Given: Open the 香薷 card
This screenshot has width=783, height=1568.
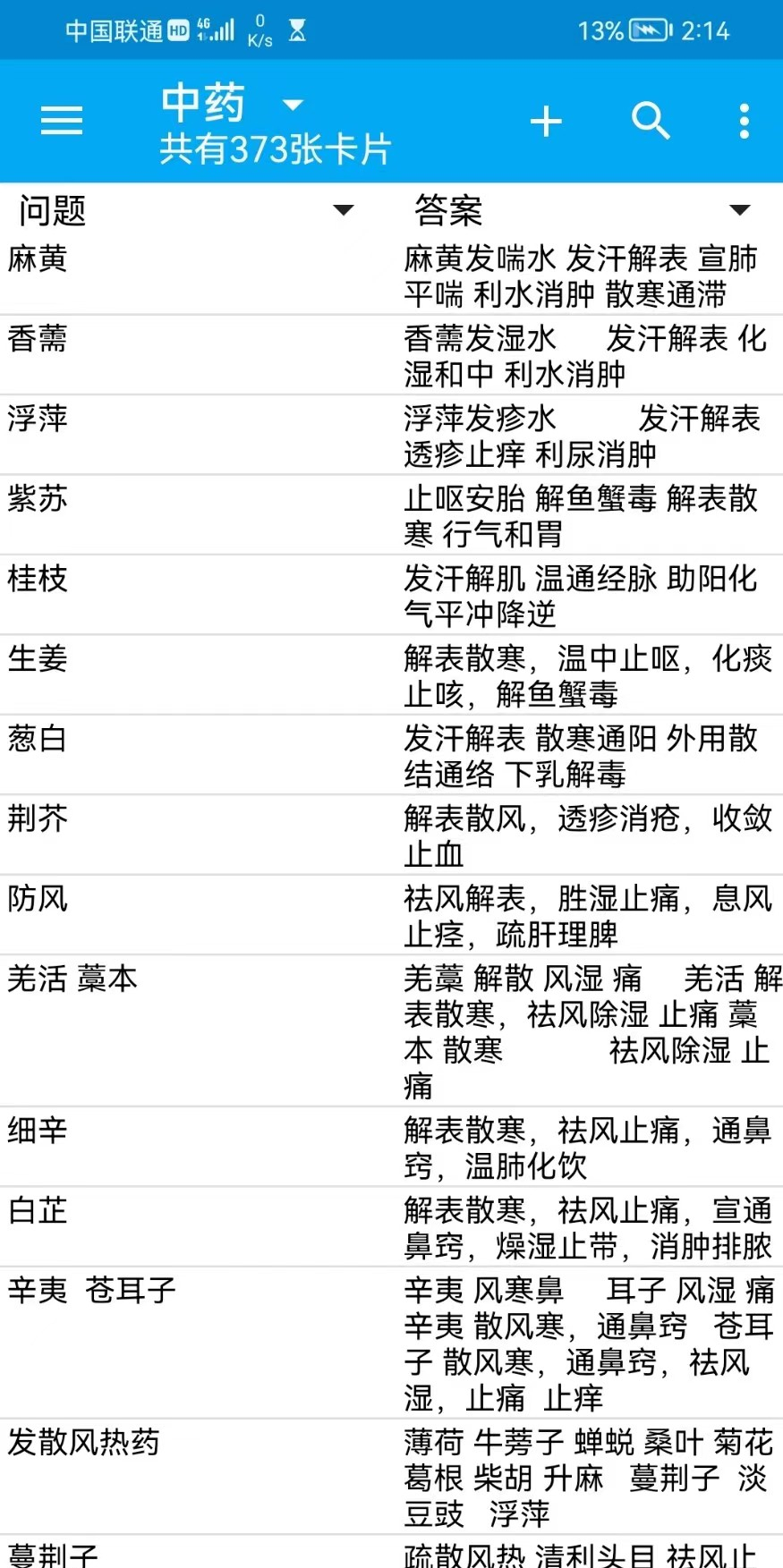Looking at the screenshot, I should click(x=391, y=355).
